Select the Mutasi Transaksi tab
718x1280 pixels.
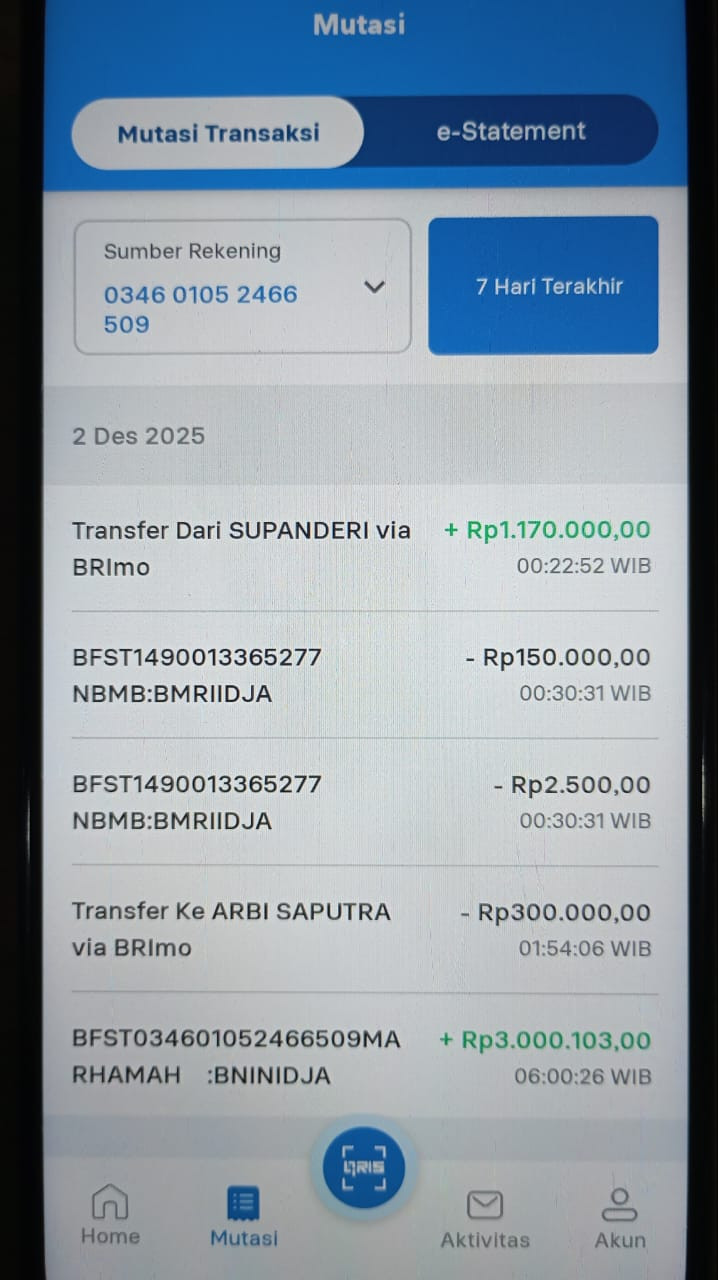coord(218,132)
